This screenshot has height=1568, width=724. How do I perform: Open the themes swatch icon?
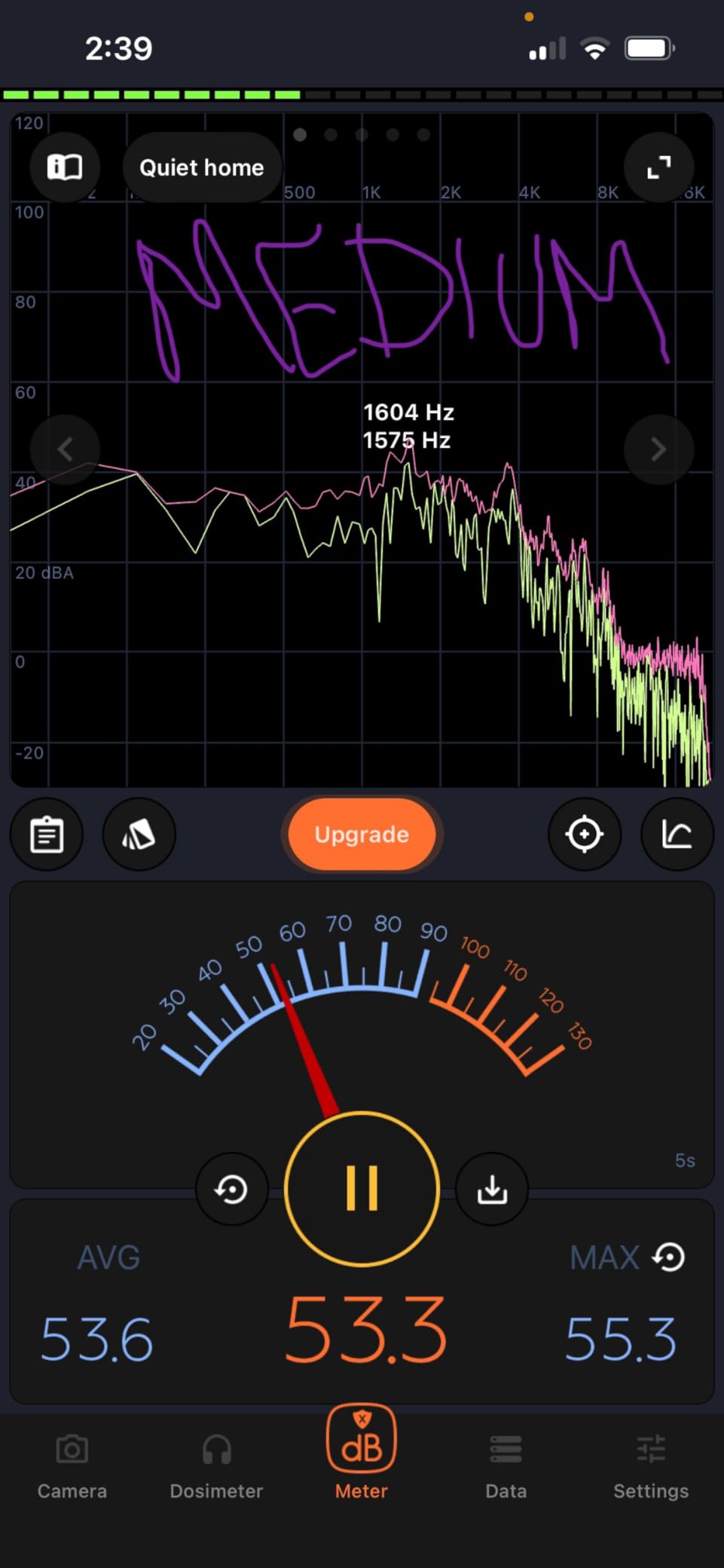click(139, 835)
